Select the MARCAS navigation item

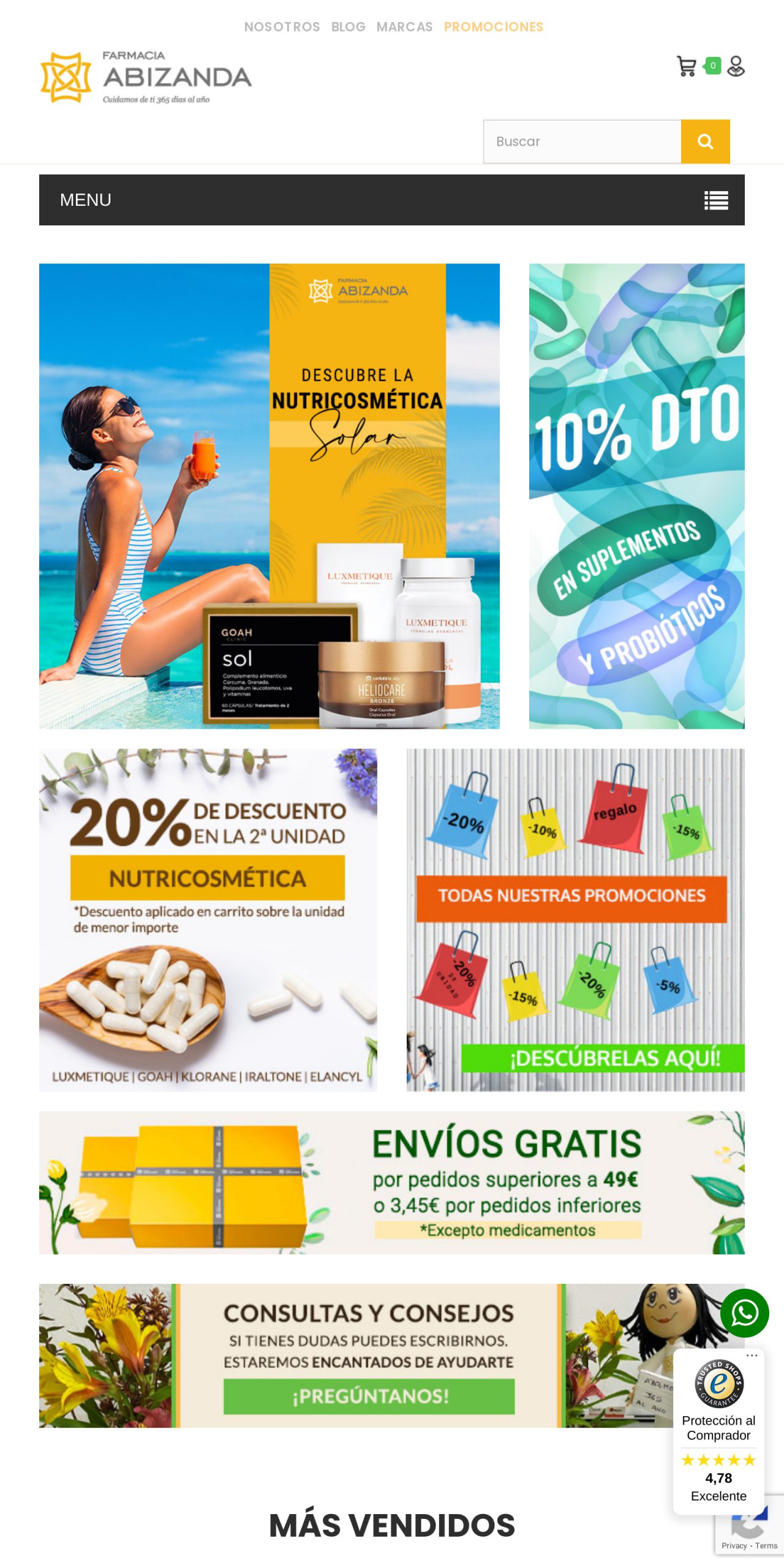point(405,27)
